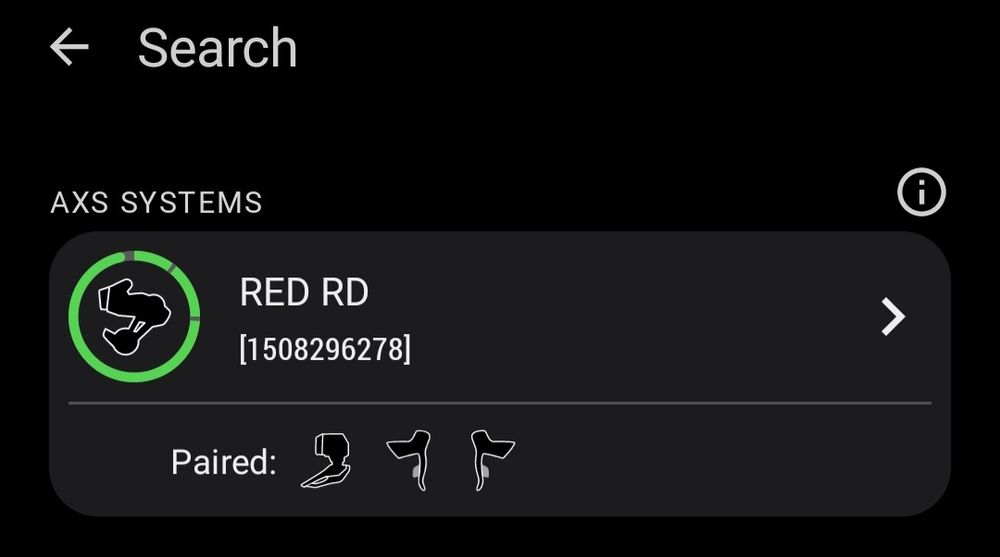
Task: Go back from the Search screen
Action: click(69, 47)
